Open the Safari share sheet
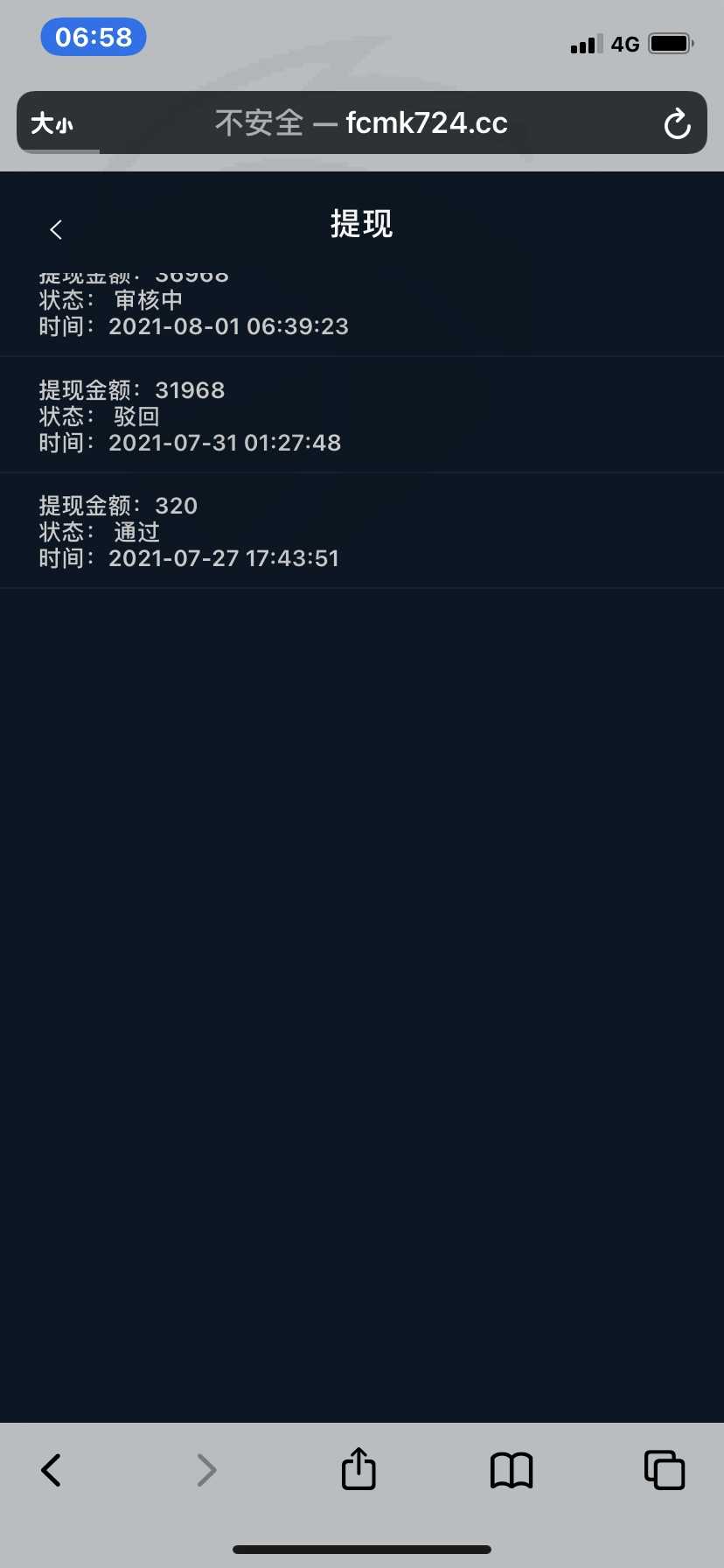 (x=359, y=1467)
